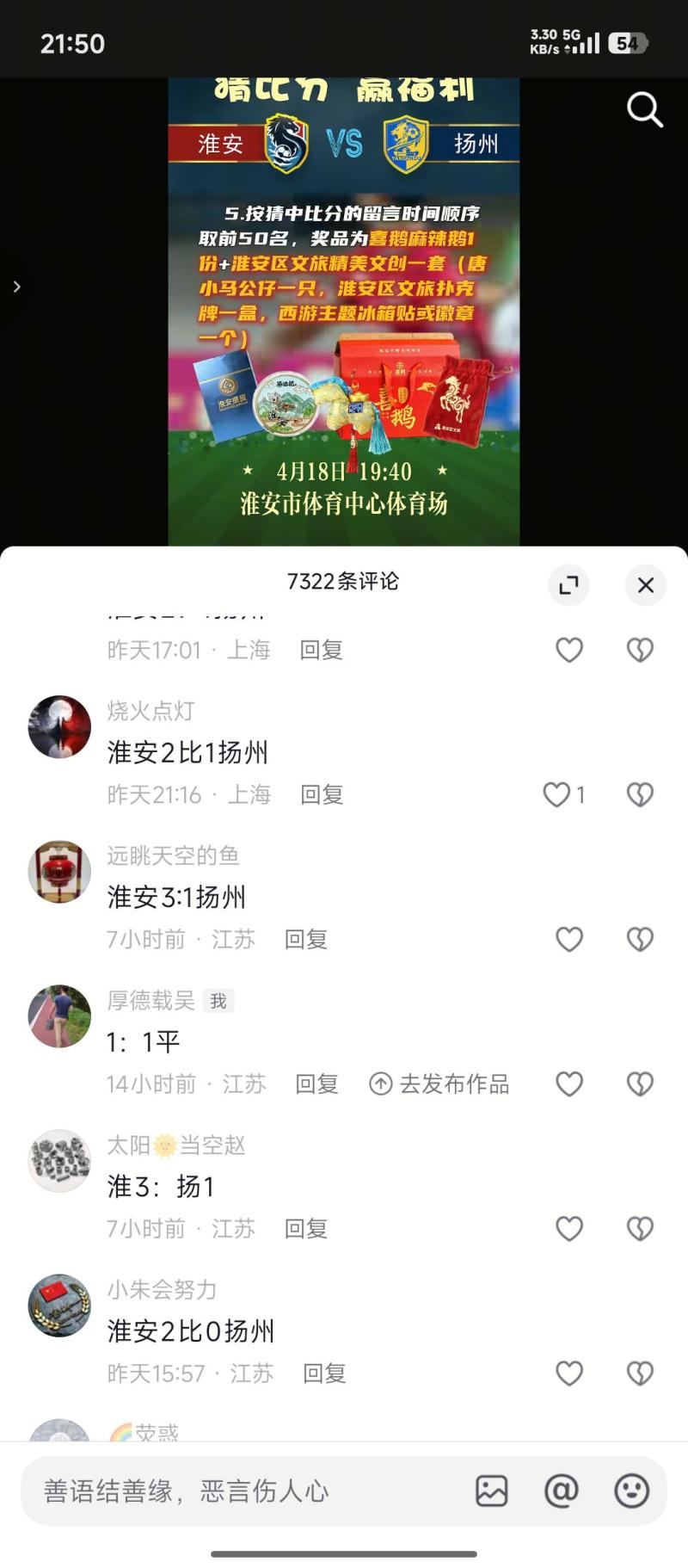This screenshot has width=688, height=1568.
Task: Reply to 远眺天空的鱼's comment
Action: coord(306,939)
